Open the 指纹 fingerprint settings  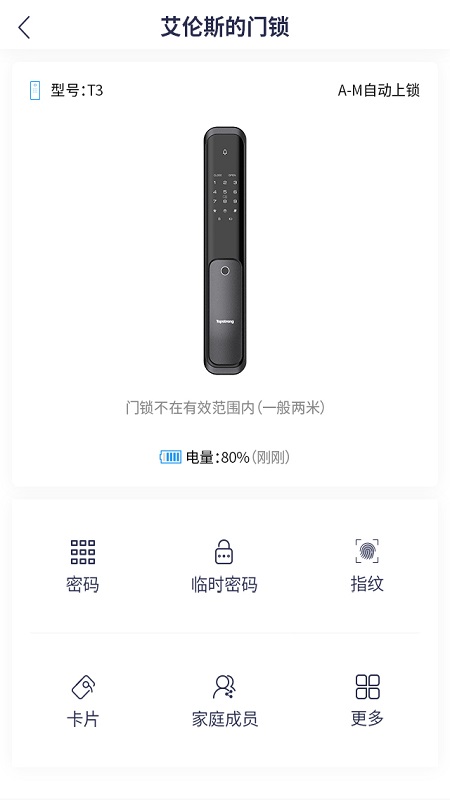pos(367,566)
